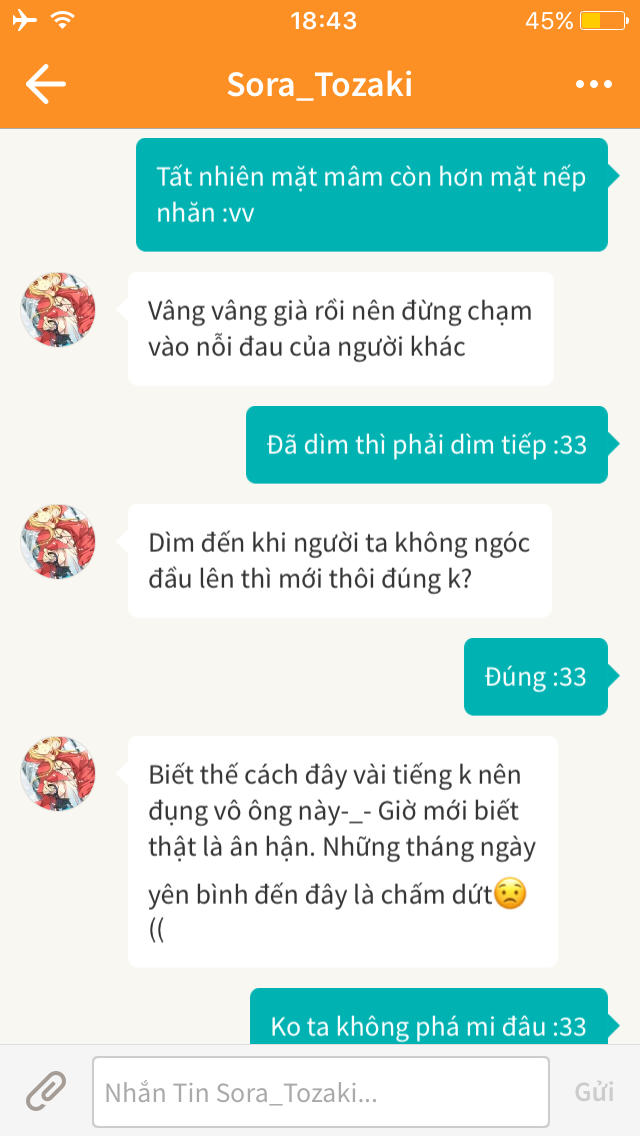640x1136 pixels.
Task: Open avatar beside 'Dìm đến khi người ta' message
Action: point(58,541)
